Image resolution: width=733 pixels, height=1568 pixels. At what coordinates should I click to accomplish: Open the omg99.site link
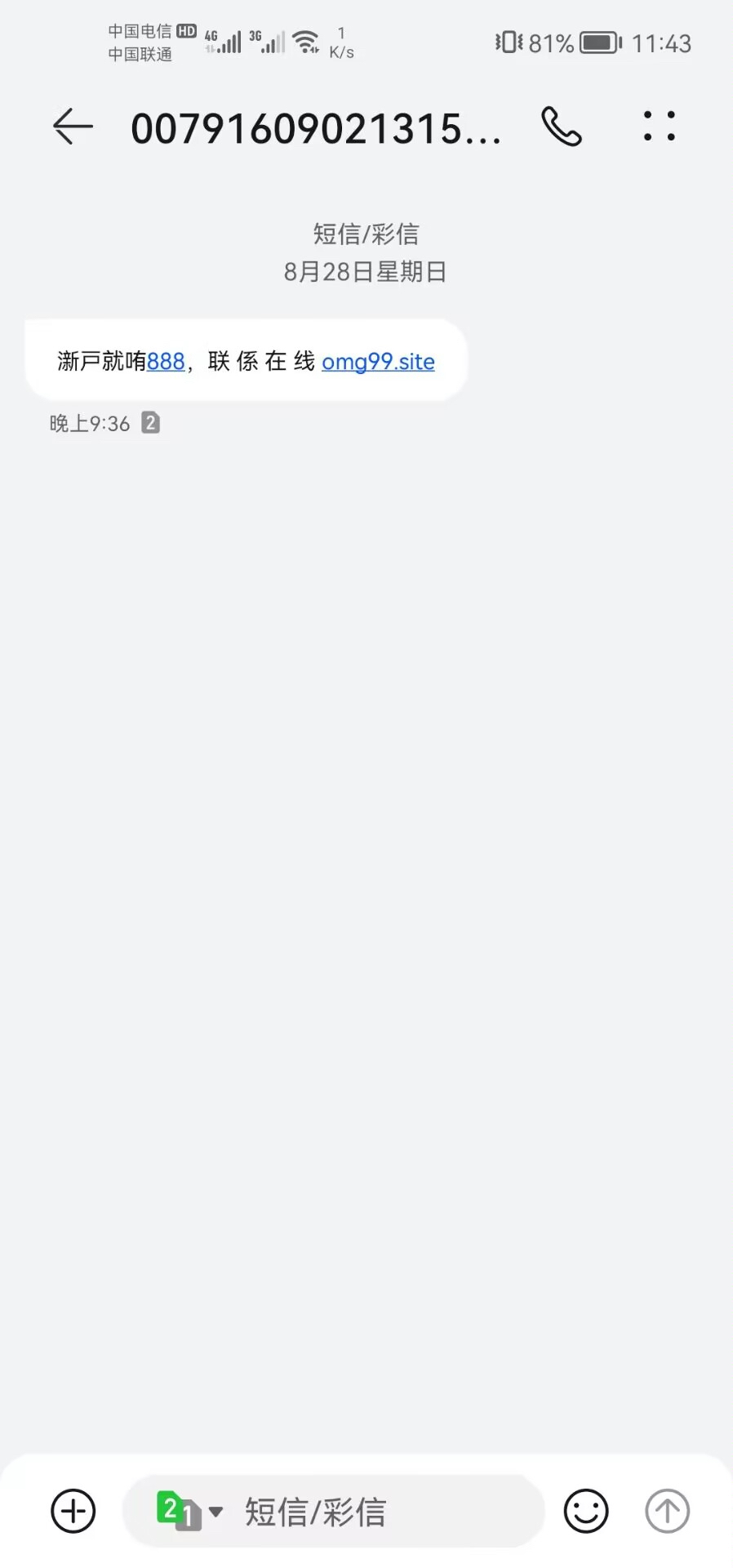pyautogui.click(x=378, y=361)
